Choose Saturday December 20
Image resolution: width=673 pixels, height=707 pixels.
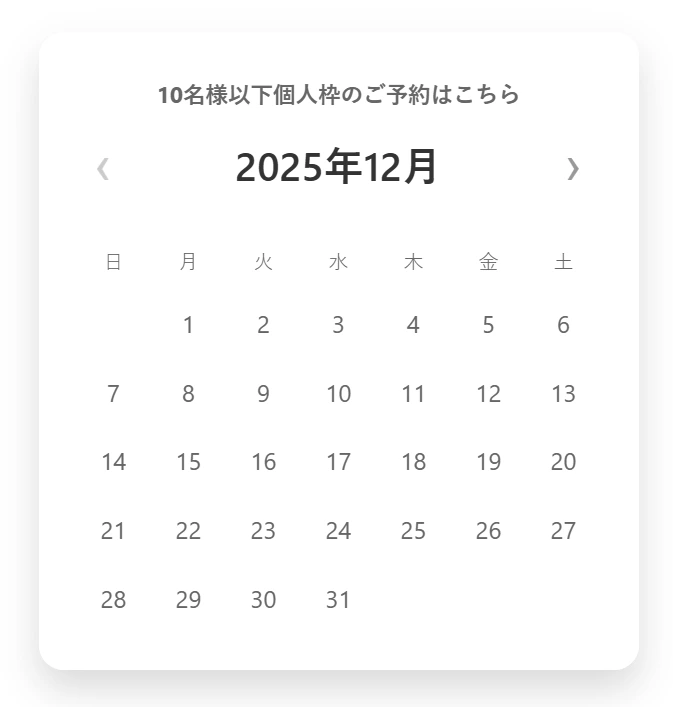coord(563,462)
